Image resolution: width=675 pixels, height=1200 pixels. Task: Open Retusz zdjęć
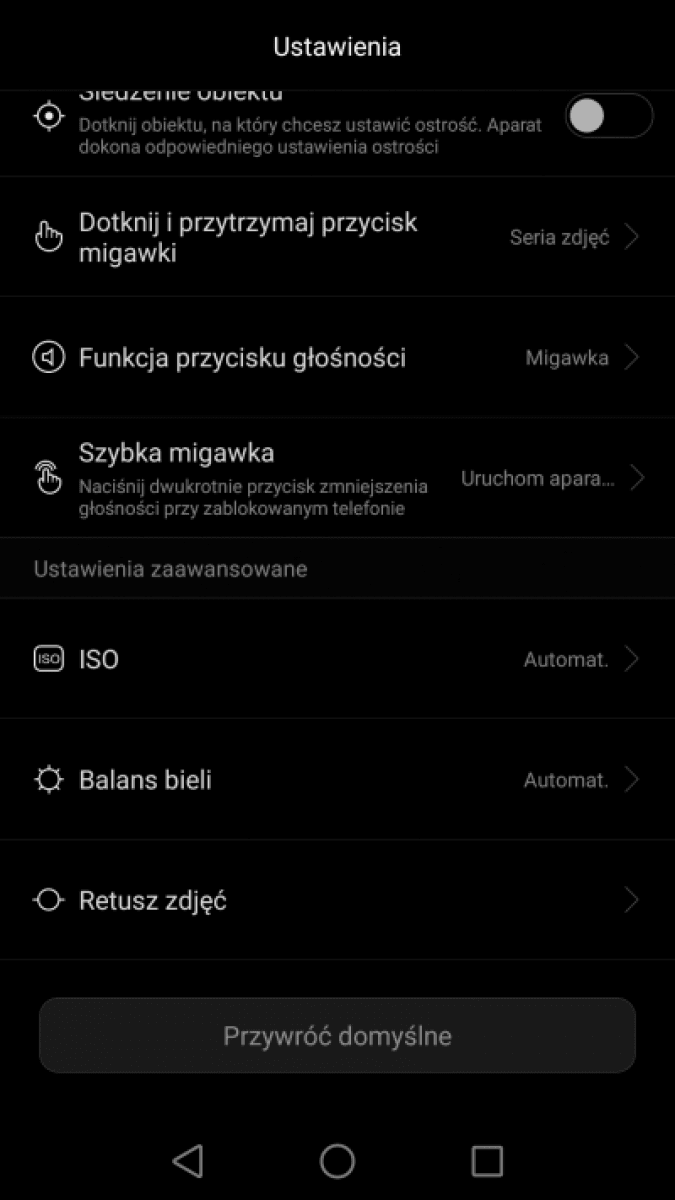click(x=337, y=900)
